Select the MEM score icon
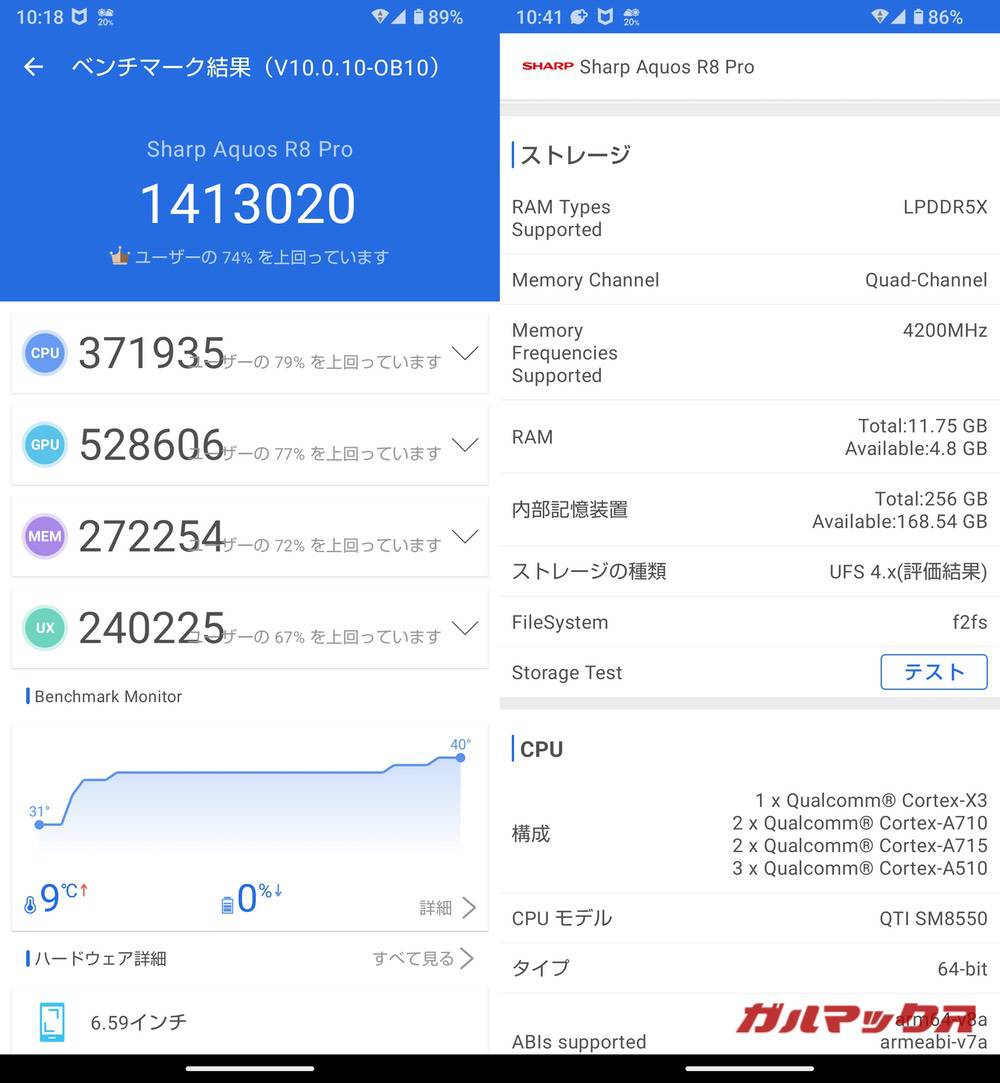Viewport: 1000px width, 1083px height. tap(44, 537)
